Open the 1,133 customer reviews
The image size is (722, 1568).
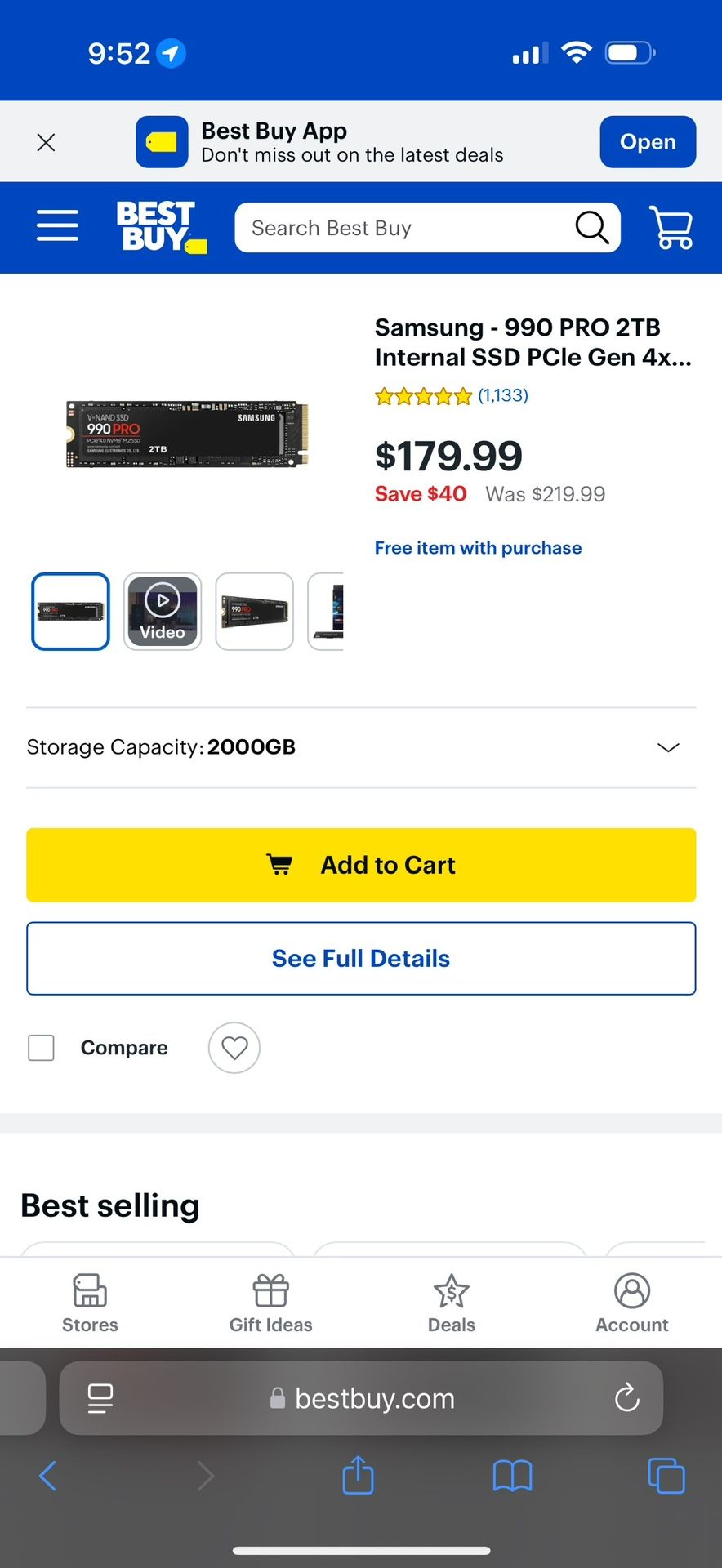(x=504, y=395)
